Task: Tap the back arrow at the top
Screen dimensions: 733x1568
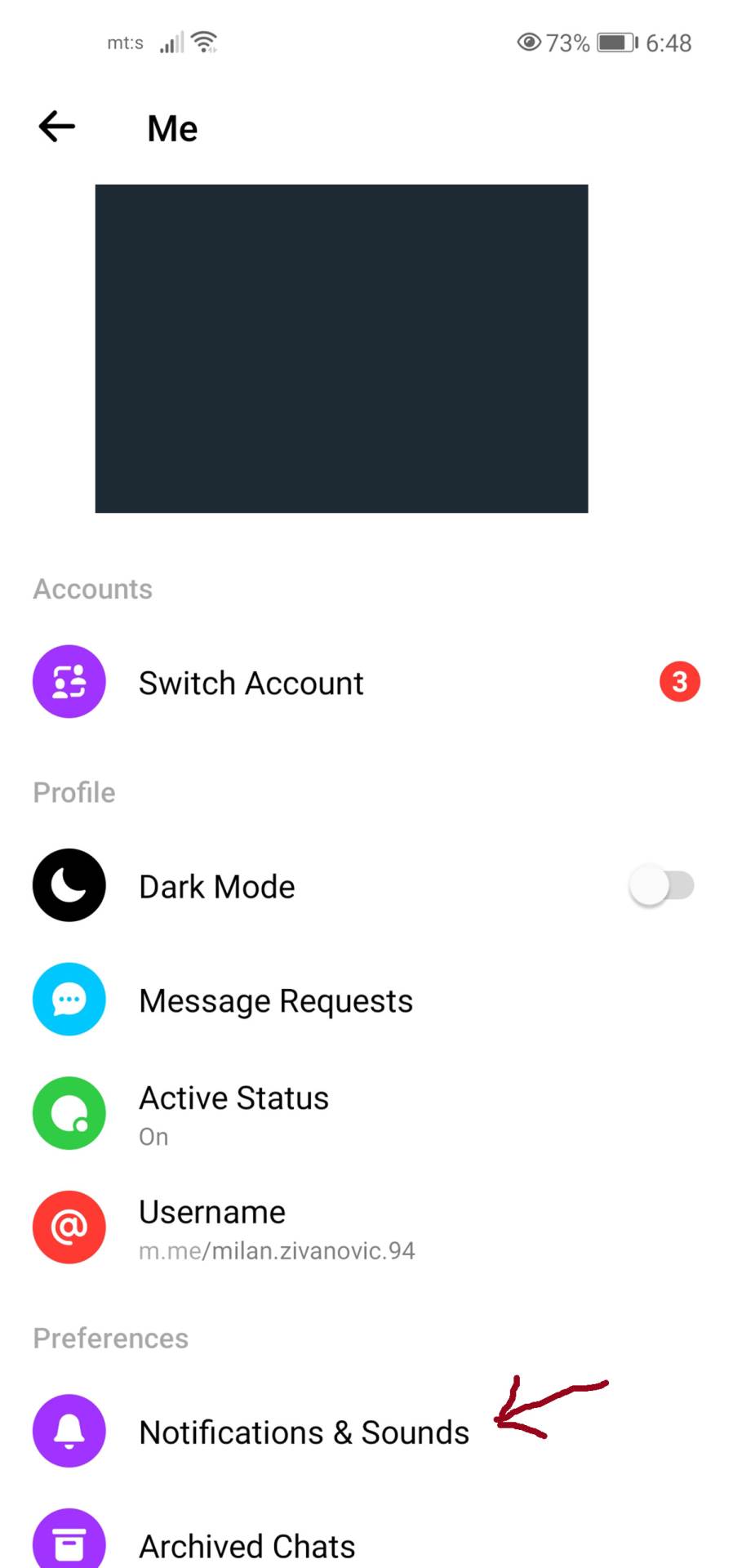Action: pos(56,127)
